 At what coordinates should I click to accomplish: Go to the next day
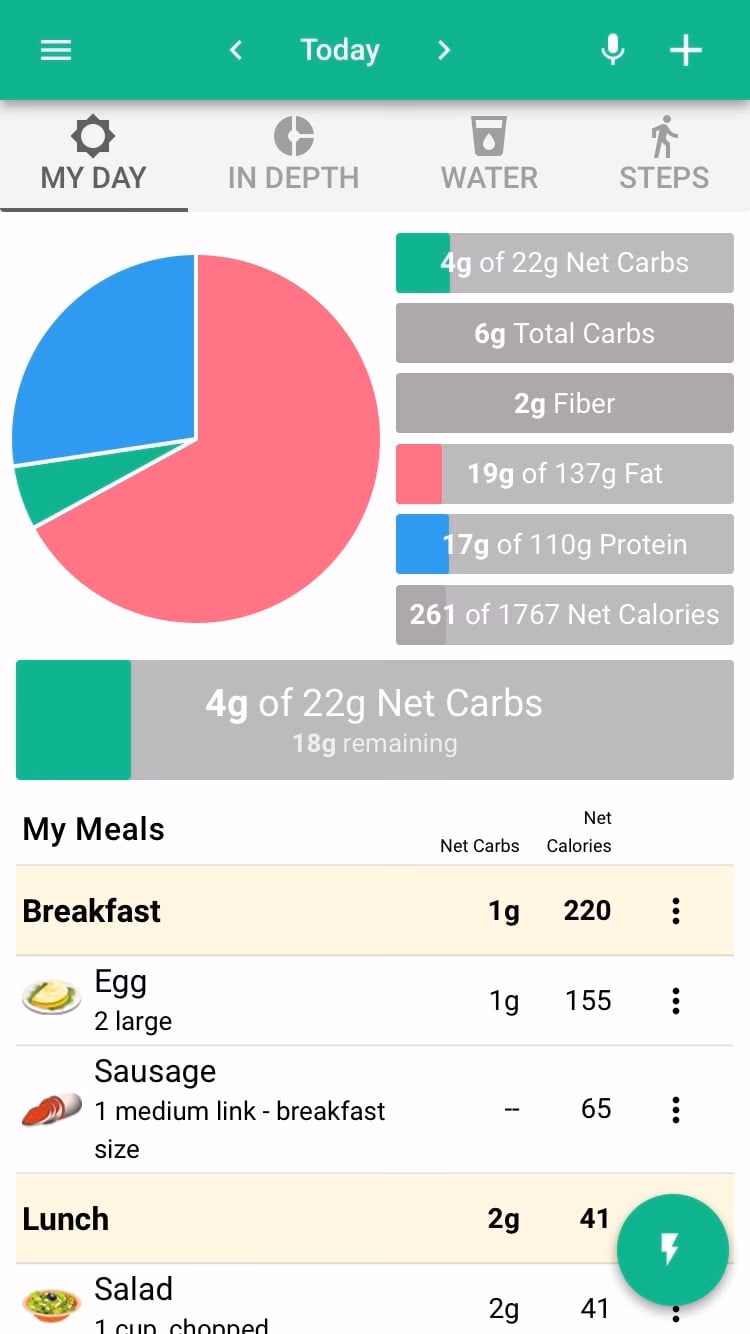tap(444, 50)
